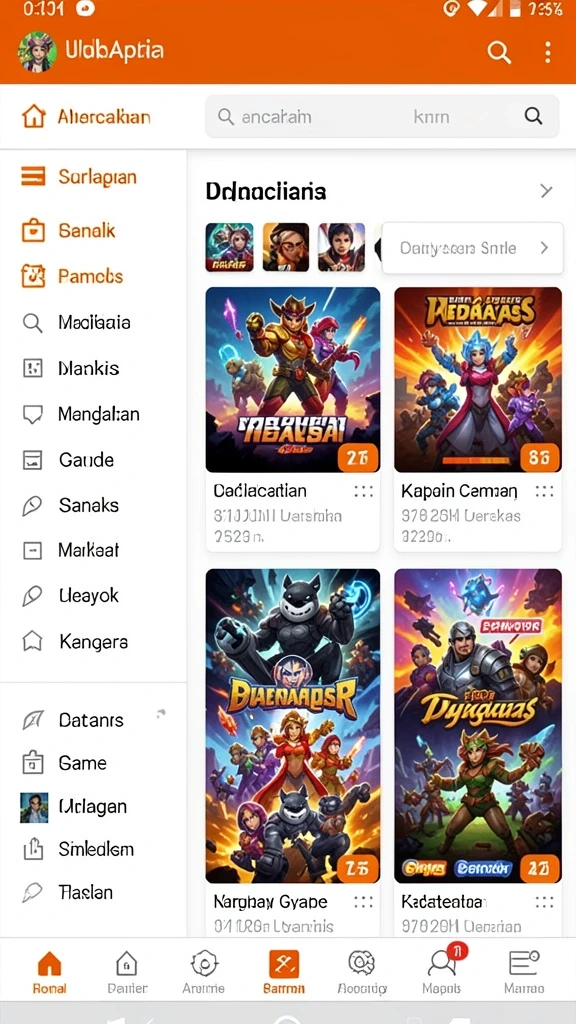Switch to the Ronal tab
576x1024 pixels.
tap(50, 971)
